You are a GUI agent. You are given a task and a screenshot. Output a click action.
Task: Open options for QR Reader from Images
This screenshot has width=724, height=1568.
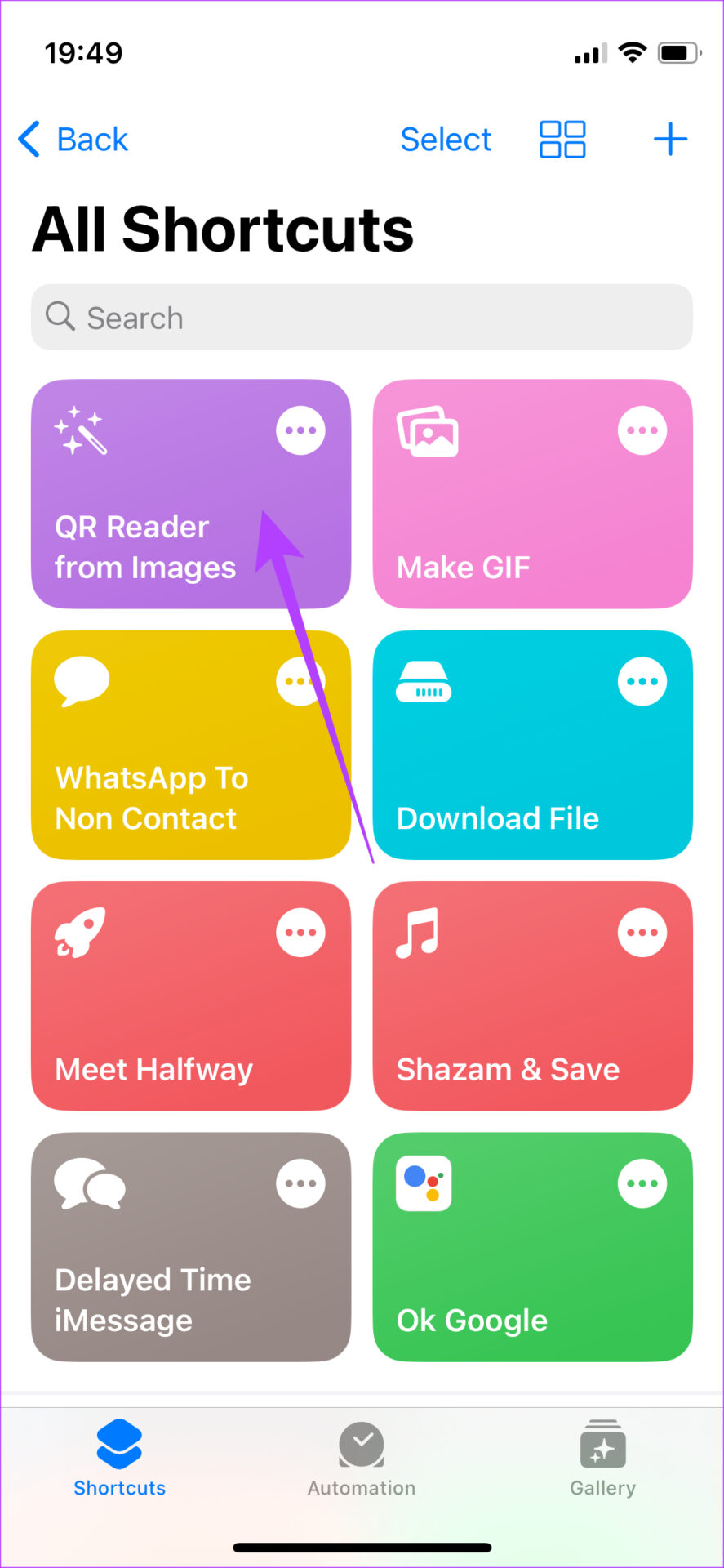pyautogui.click(x=300, y=430)
